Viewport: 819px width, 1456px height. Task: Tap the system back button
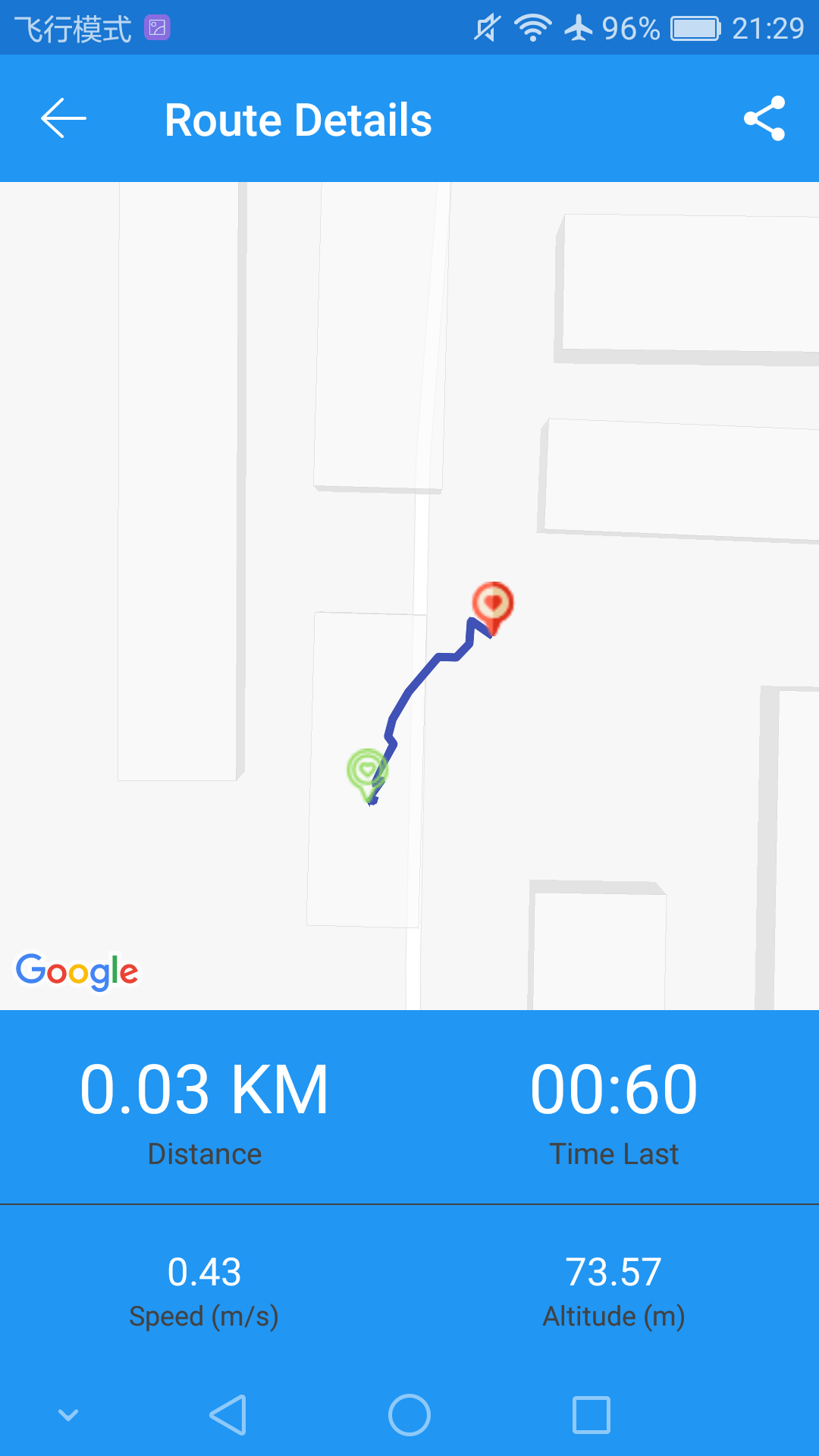(227, 1415)
